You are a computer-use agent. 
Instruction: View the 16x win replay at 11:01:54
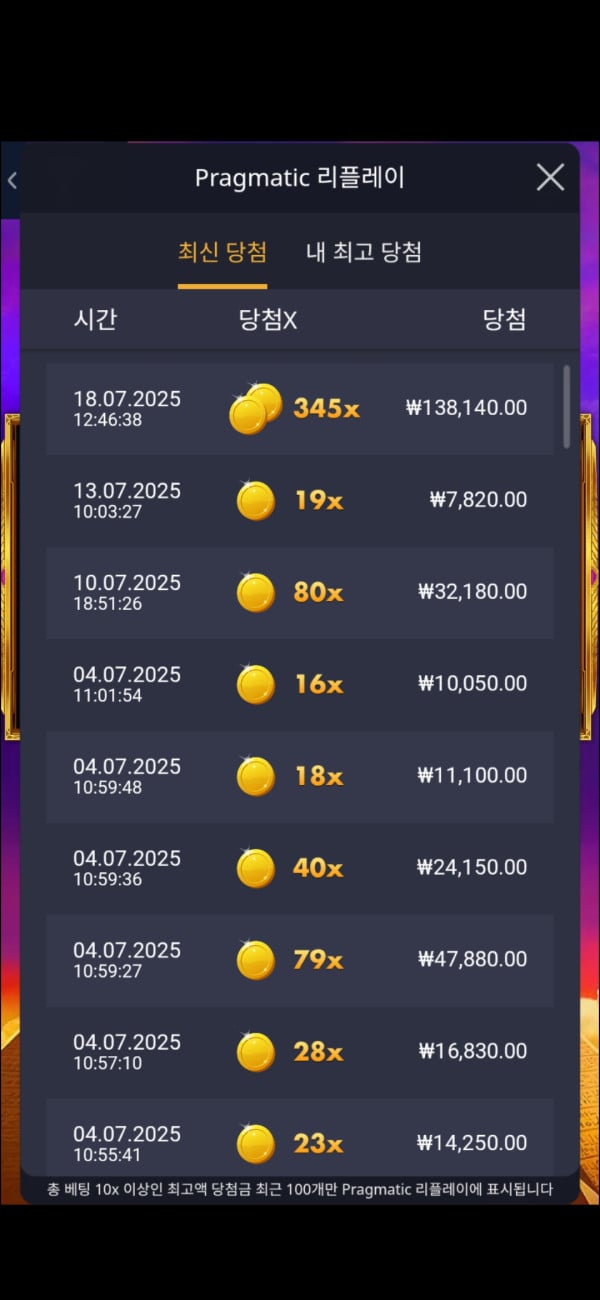pos(300,684)
